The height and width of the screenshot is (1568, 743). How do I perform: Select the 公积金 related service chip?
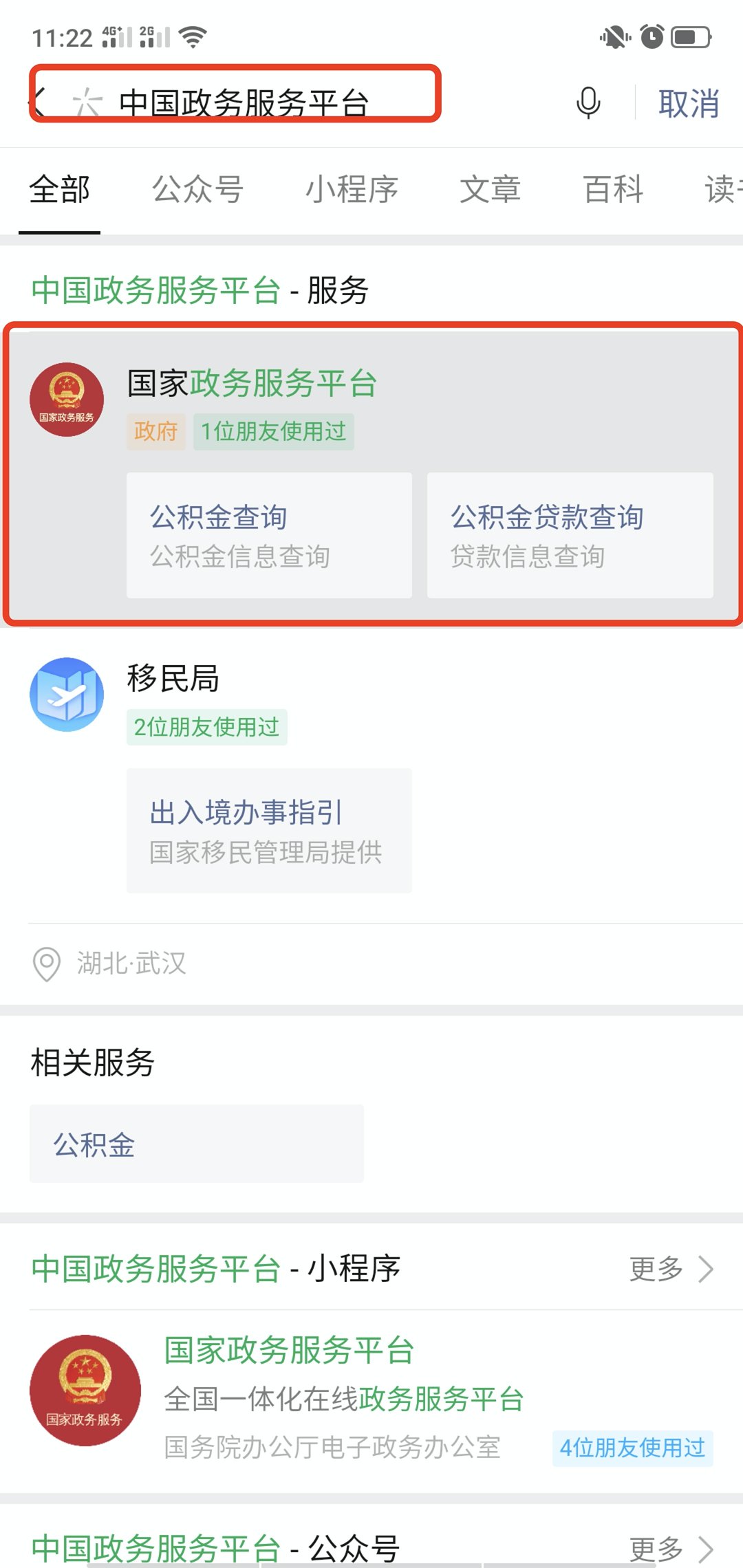[x=196, y=1144]
